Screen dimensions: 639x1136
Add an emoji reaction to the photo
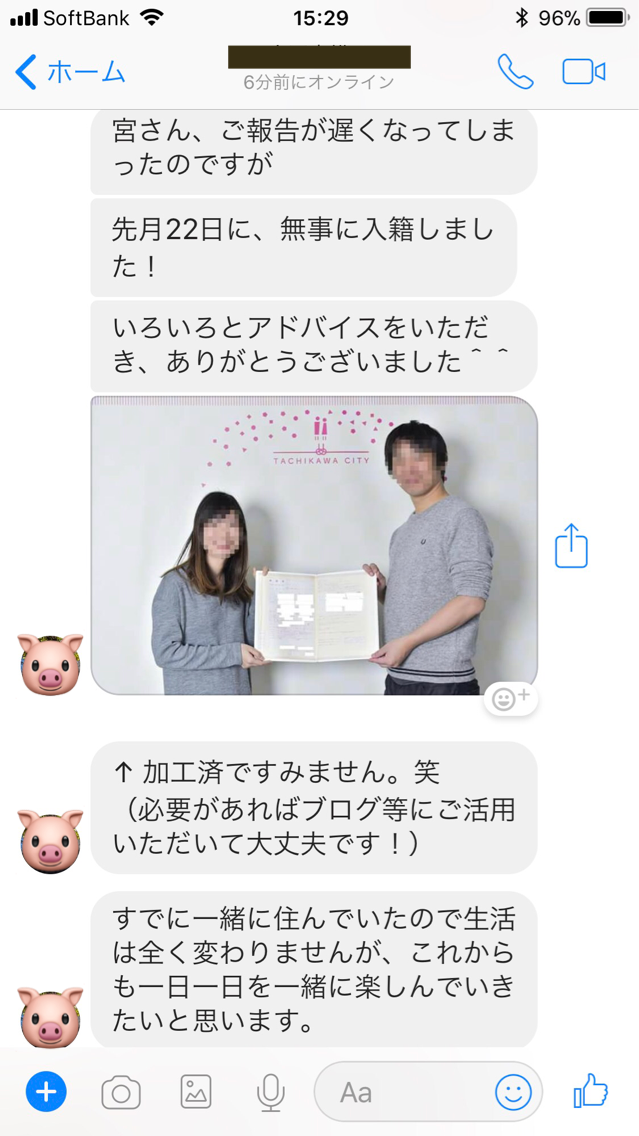coord(510,699)
